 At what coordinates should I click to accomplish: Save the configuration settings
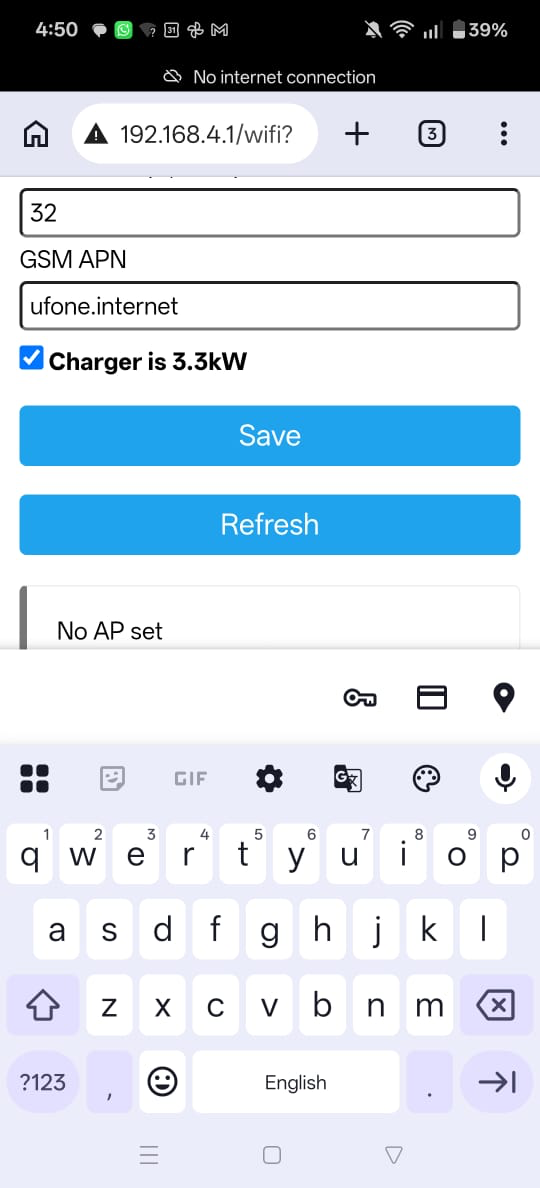click(x=270, y=436)
